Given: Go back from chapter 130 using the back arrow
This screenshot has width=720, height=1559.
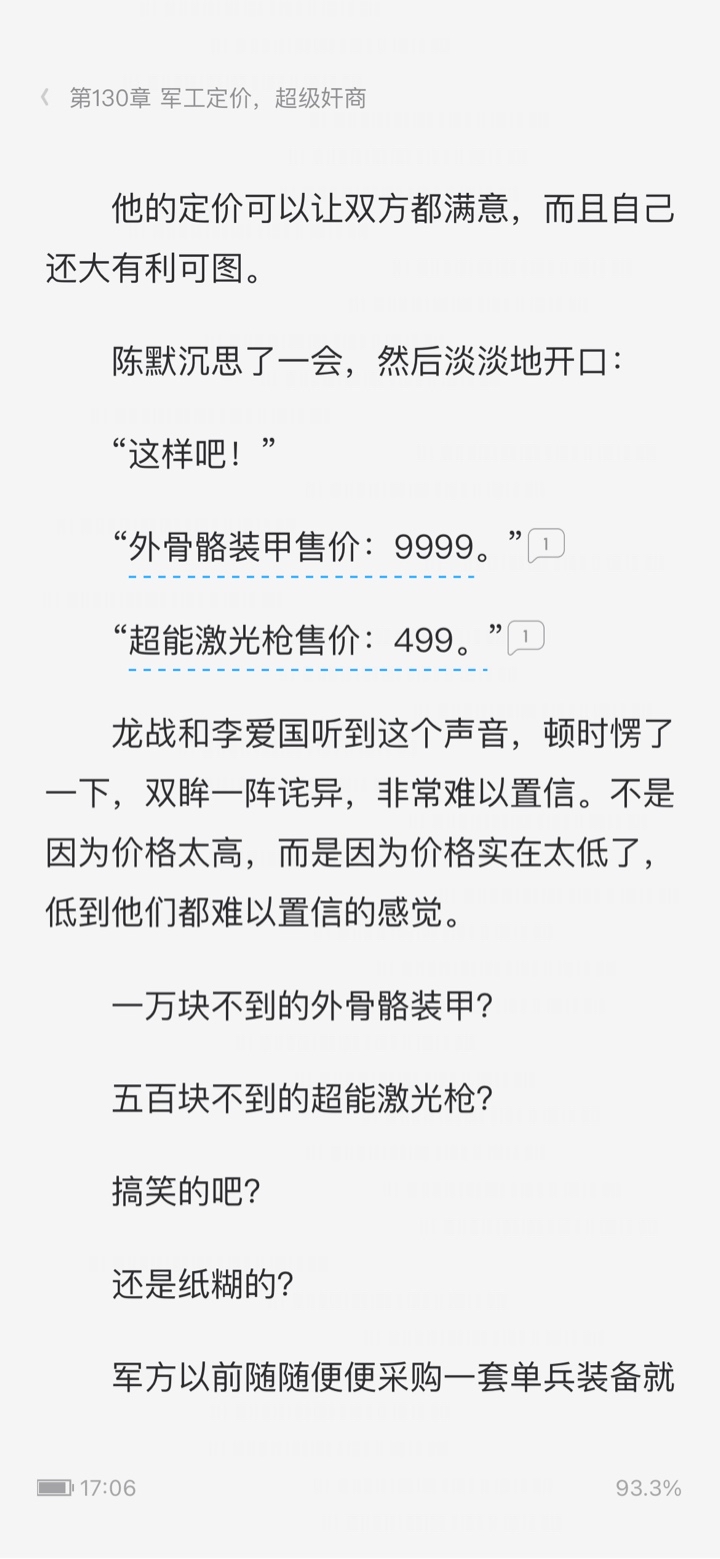Looking at the screenshot, I should (x=45, y=97).
